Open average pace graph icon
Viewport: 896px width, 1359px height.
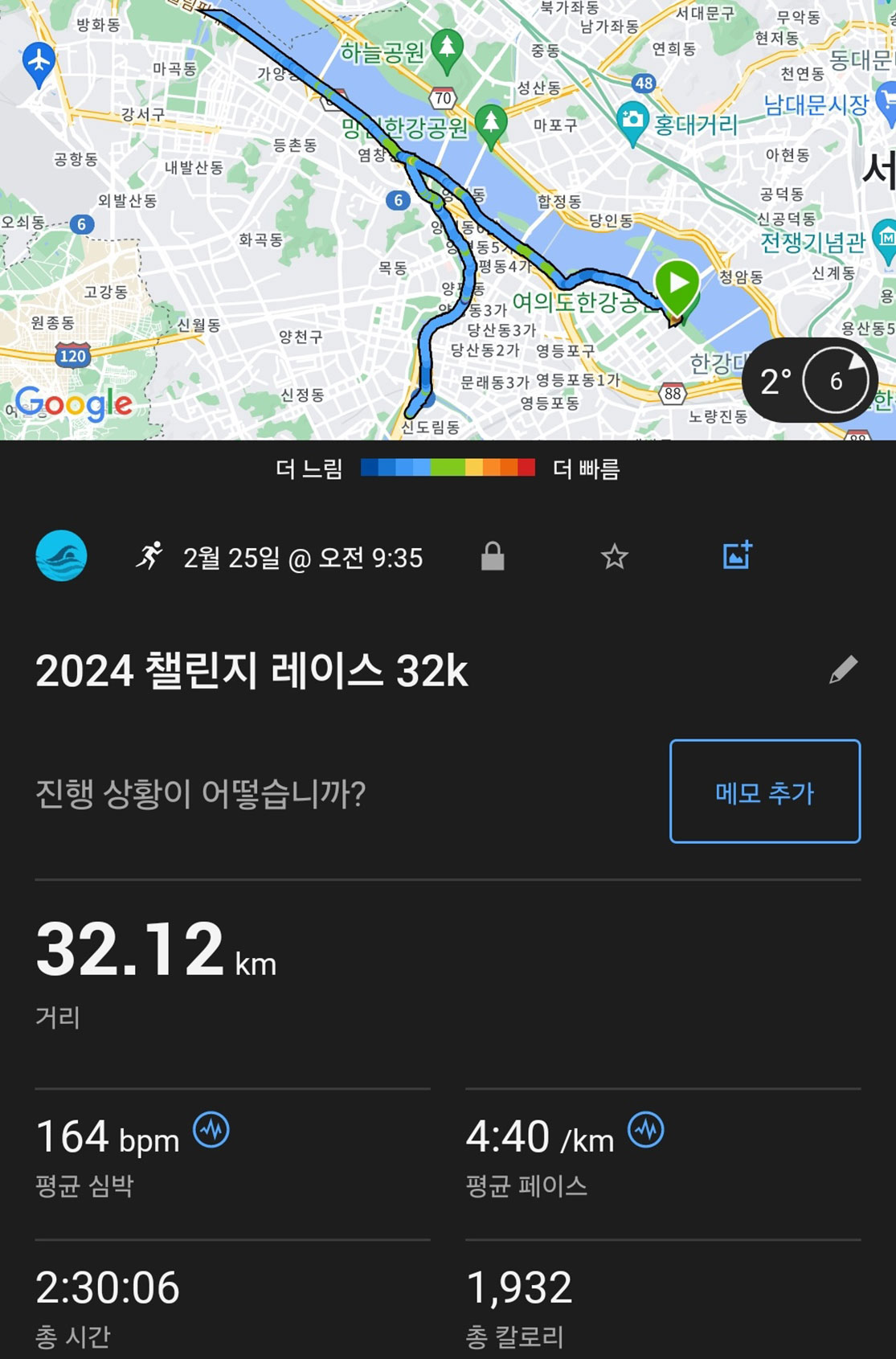click(645, 1131)
